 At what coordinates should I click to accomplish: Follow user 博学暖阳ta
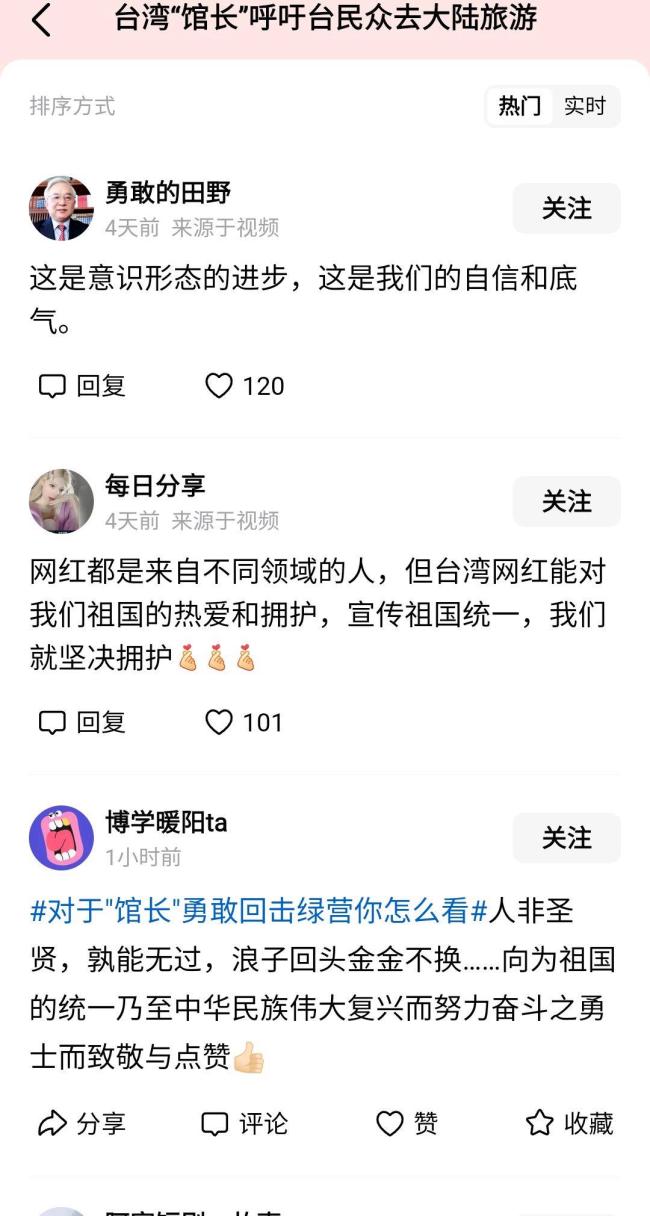click(x=566, y=838)
